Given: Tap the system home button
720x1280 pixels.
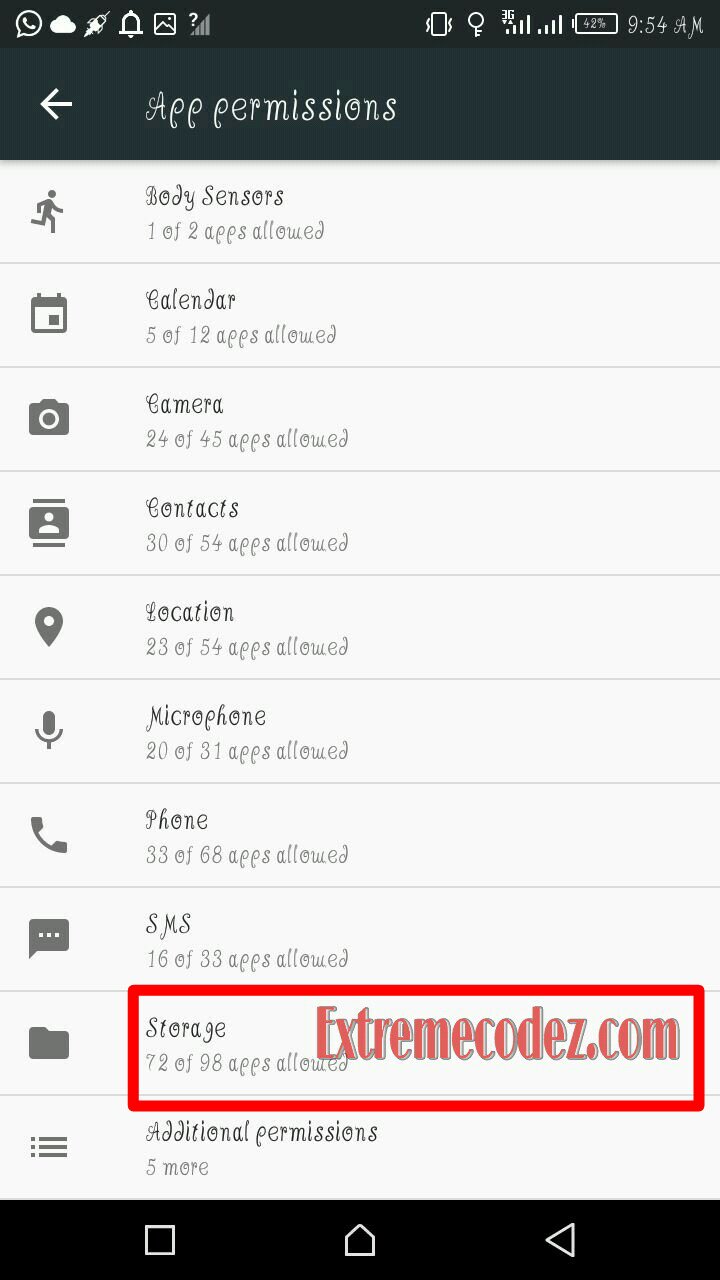Looking at the screenshot, I should [360, 1240].
